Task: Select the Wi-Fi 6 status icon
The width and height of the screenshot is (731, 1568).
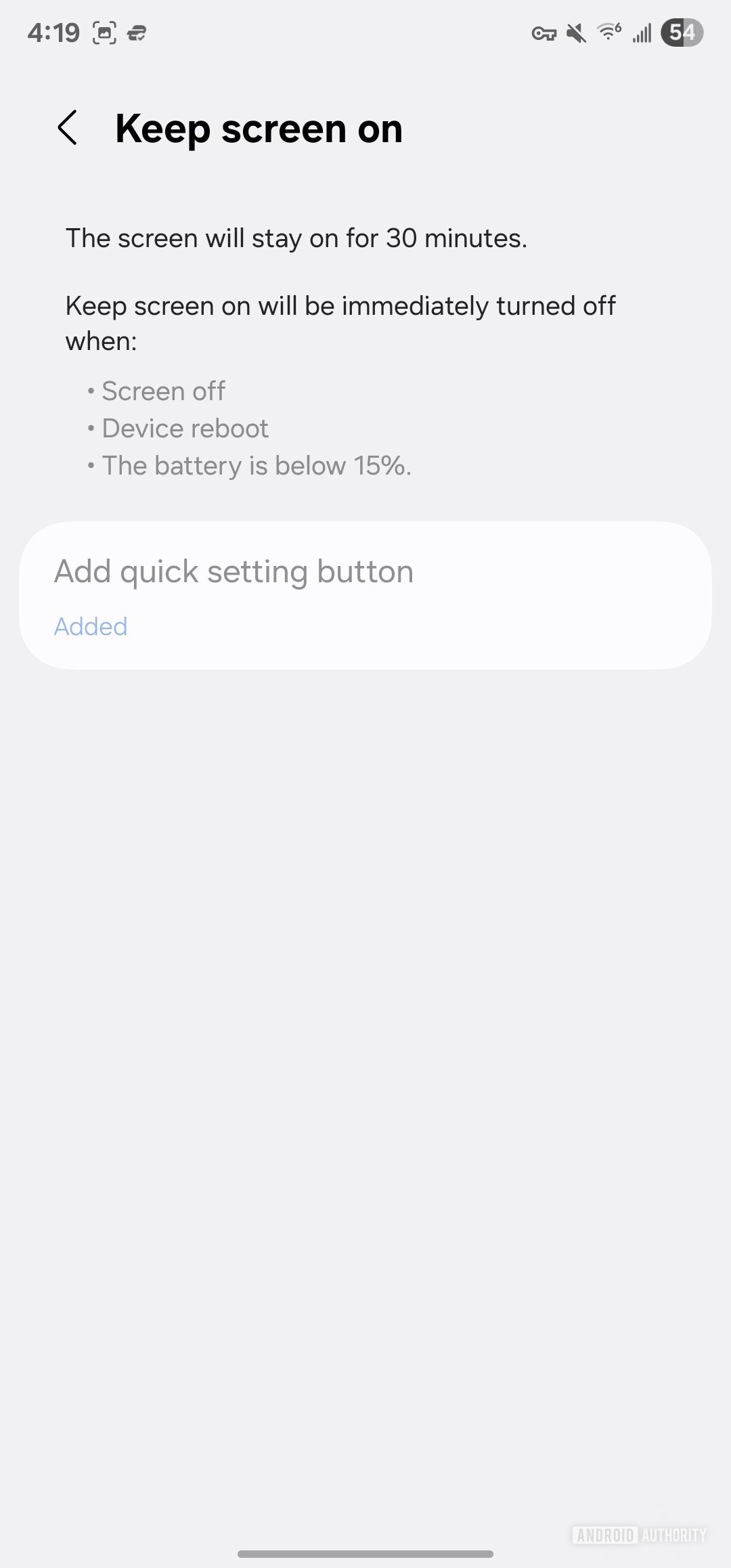Action: click(x=607, y=32)
